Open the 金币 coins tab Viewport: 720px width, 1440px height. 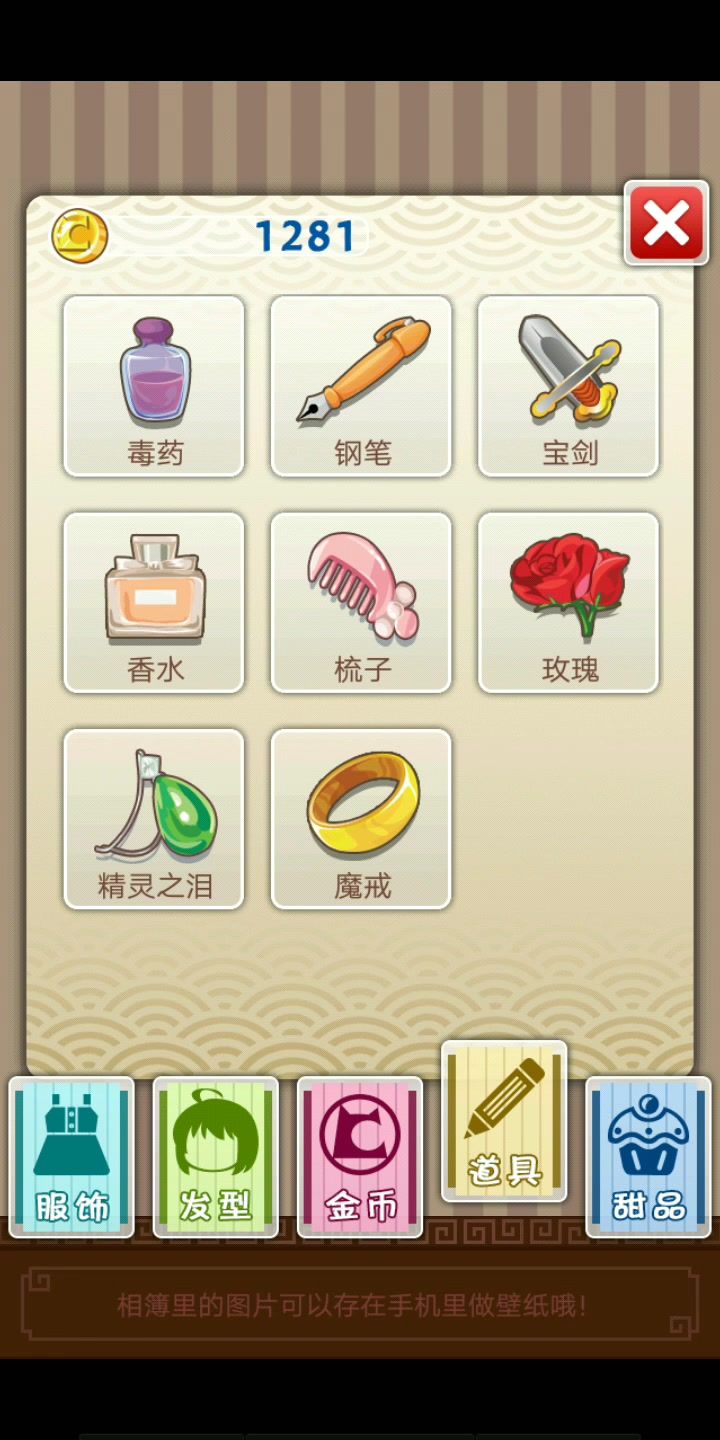click(360, 1157)
